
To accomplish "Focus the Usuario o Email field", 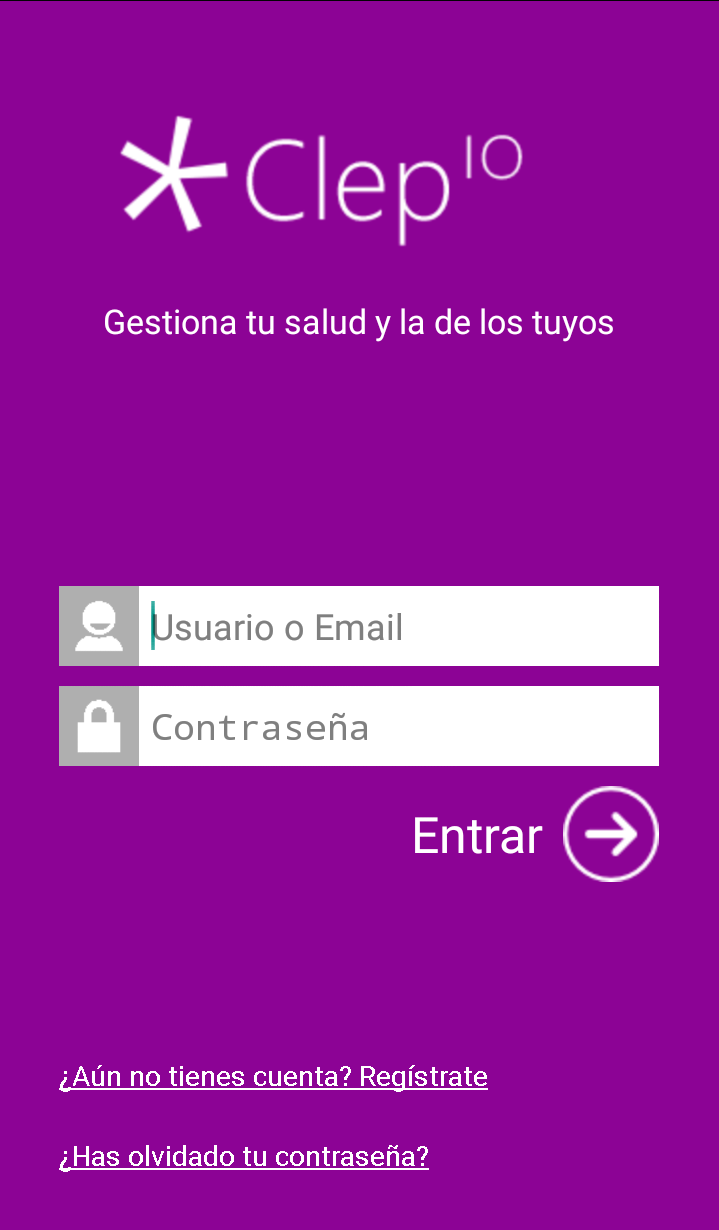I will point(398,627).
